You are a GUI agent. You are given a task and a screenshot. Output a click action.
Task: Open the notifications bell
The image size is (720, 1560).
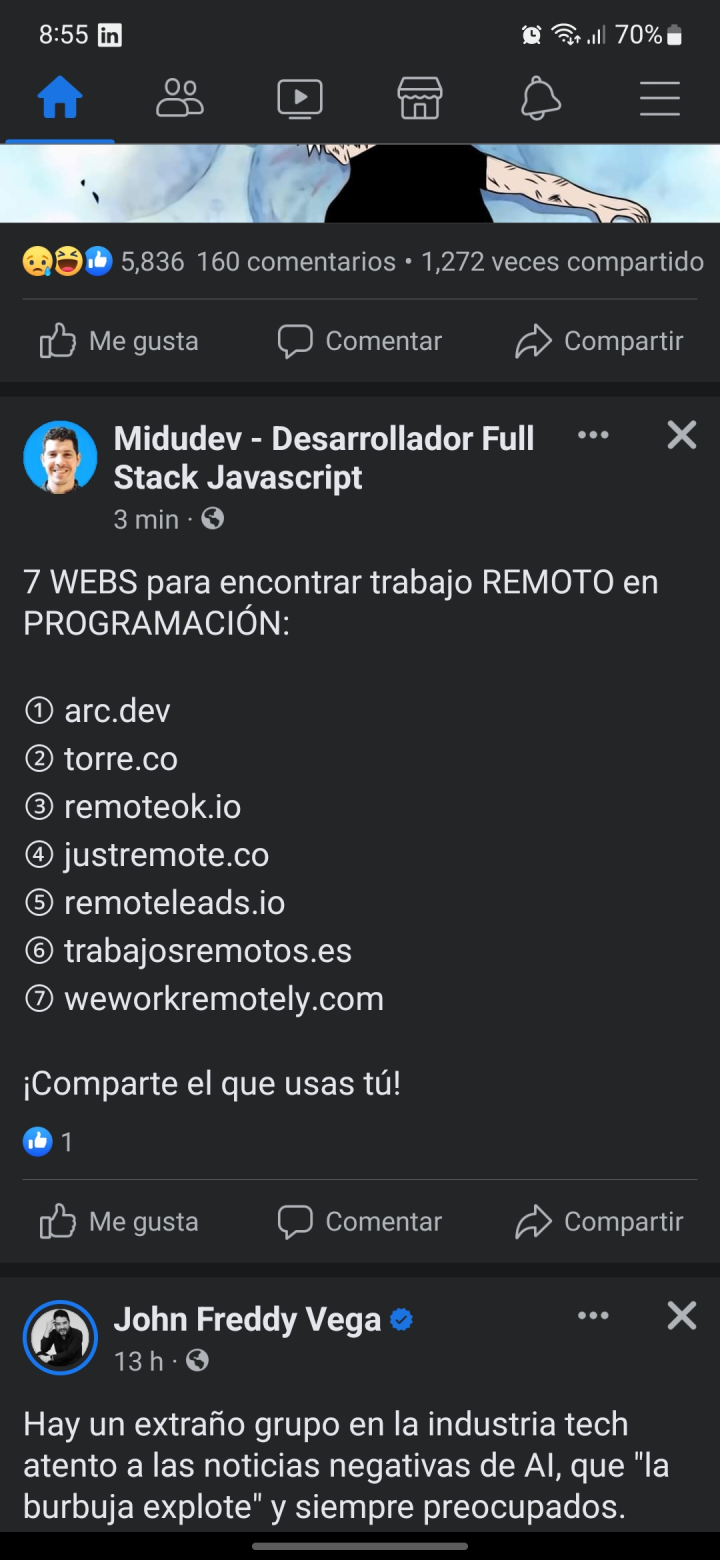pos(540,99)
